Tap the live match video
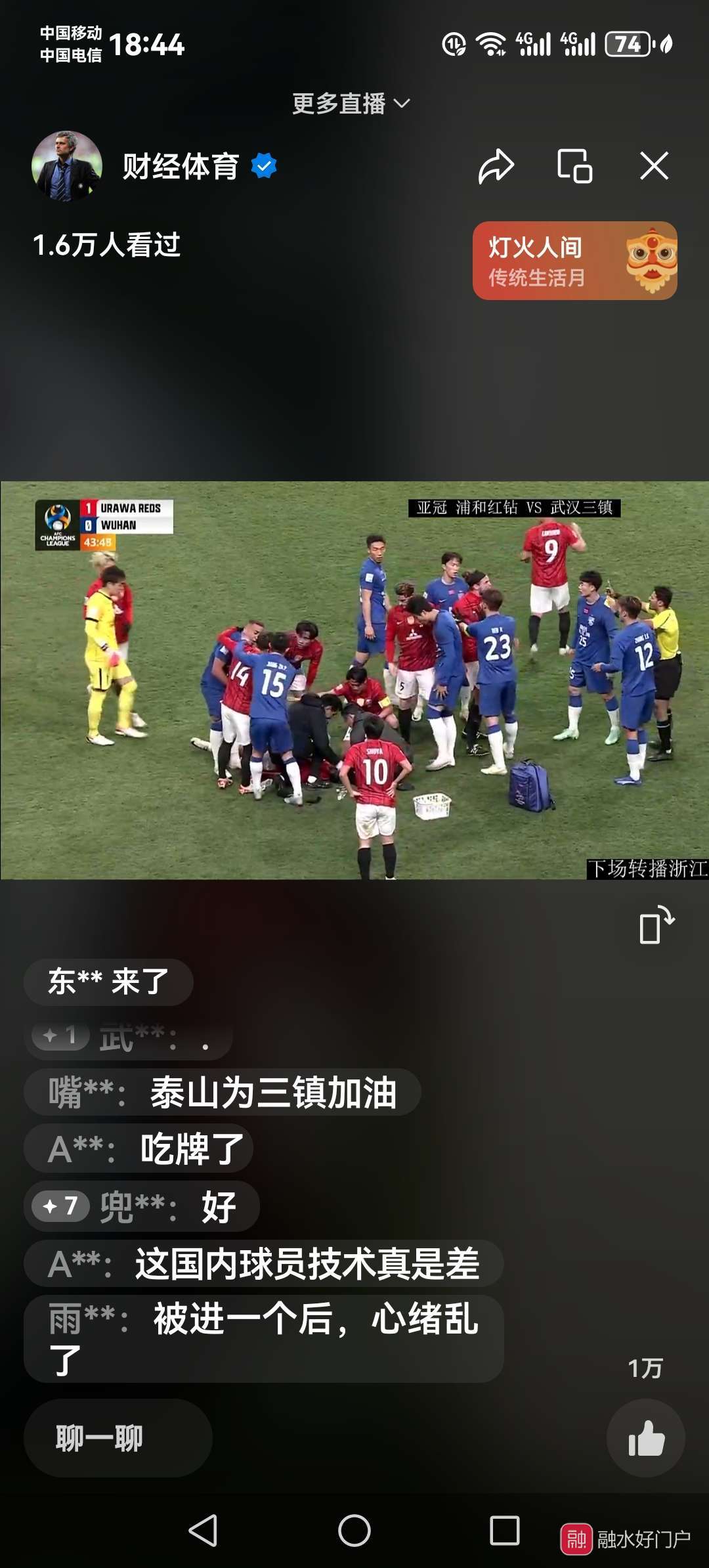The width and height of the screenshot is (709, 1568). [354, 680]
